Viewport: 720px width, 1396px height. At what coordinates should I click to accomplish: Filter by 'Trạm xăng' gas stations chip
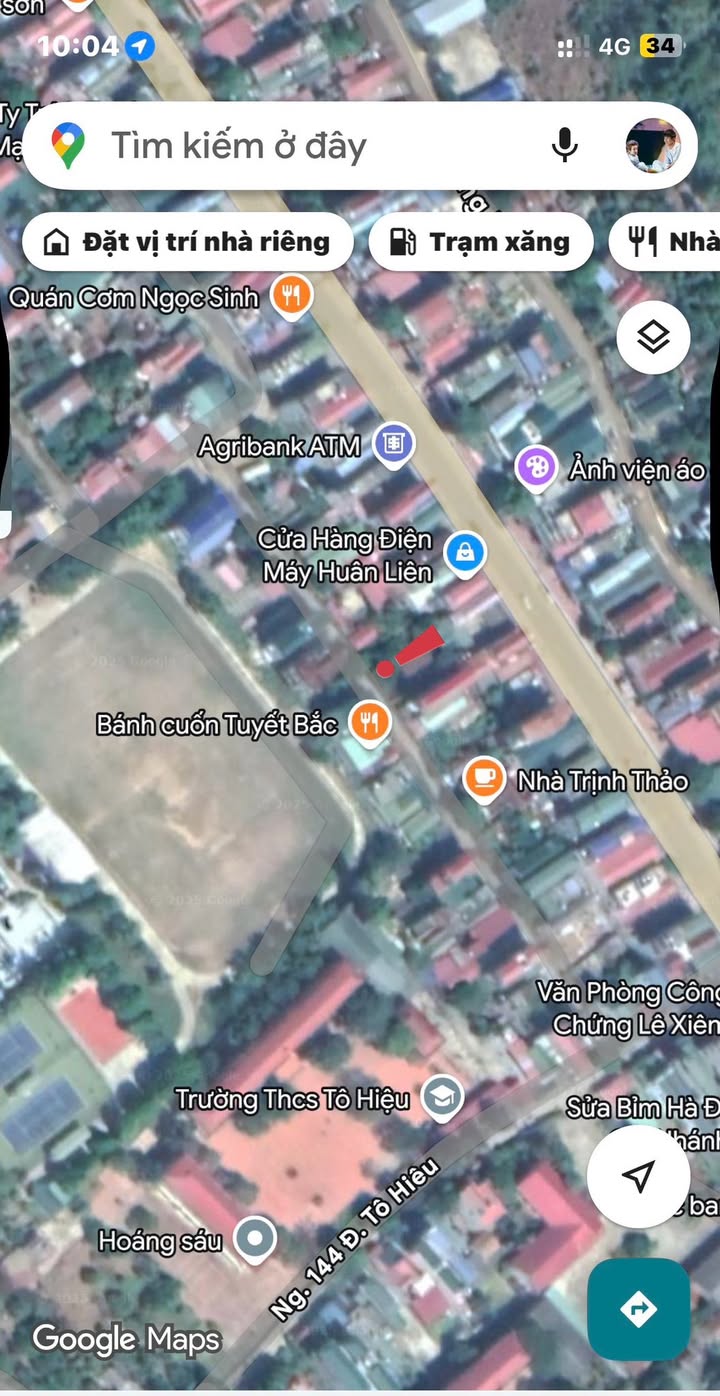(x=482, y=242)
